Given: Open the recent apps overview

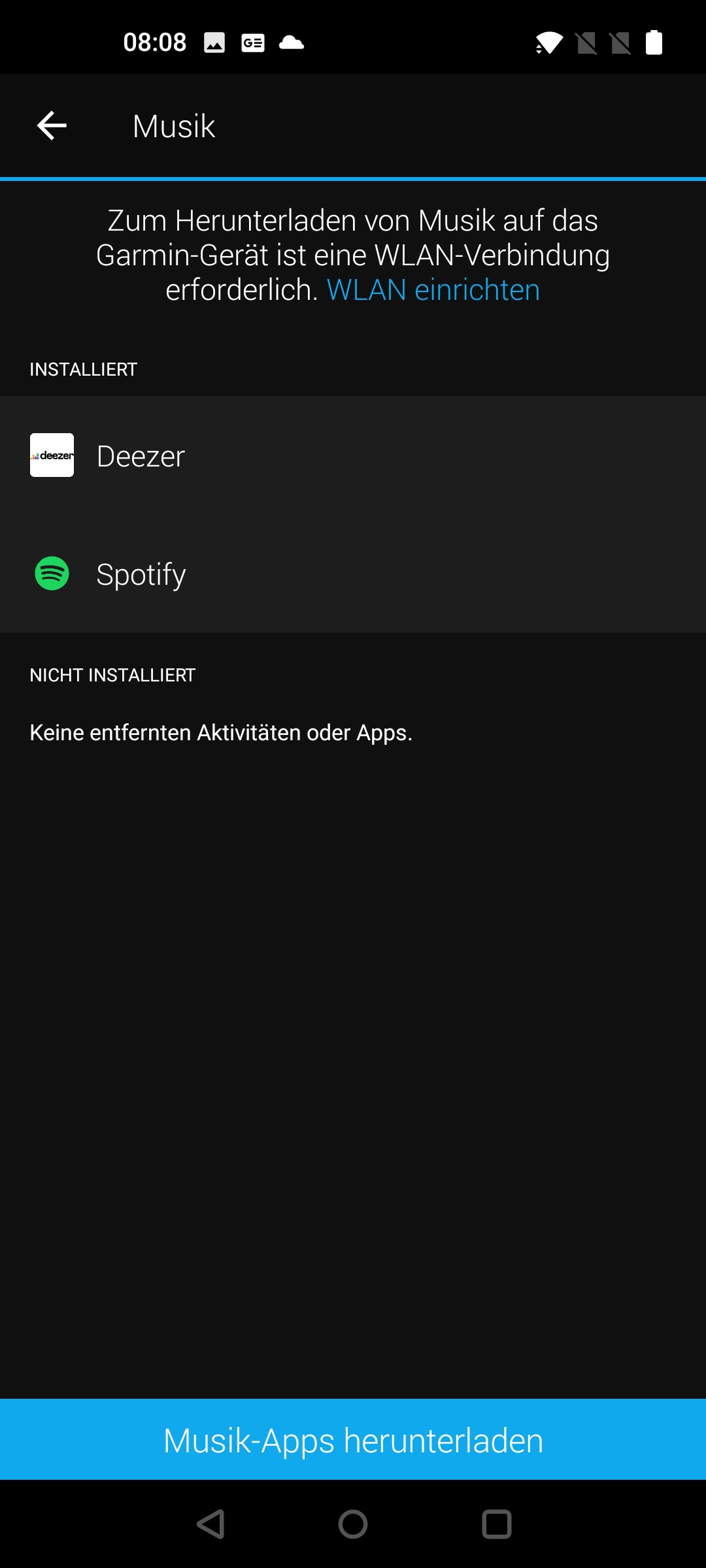Looking at the screenshot, I should [496, 1524].
